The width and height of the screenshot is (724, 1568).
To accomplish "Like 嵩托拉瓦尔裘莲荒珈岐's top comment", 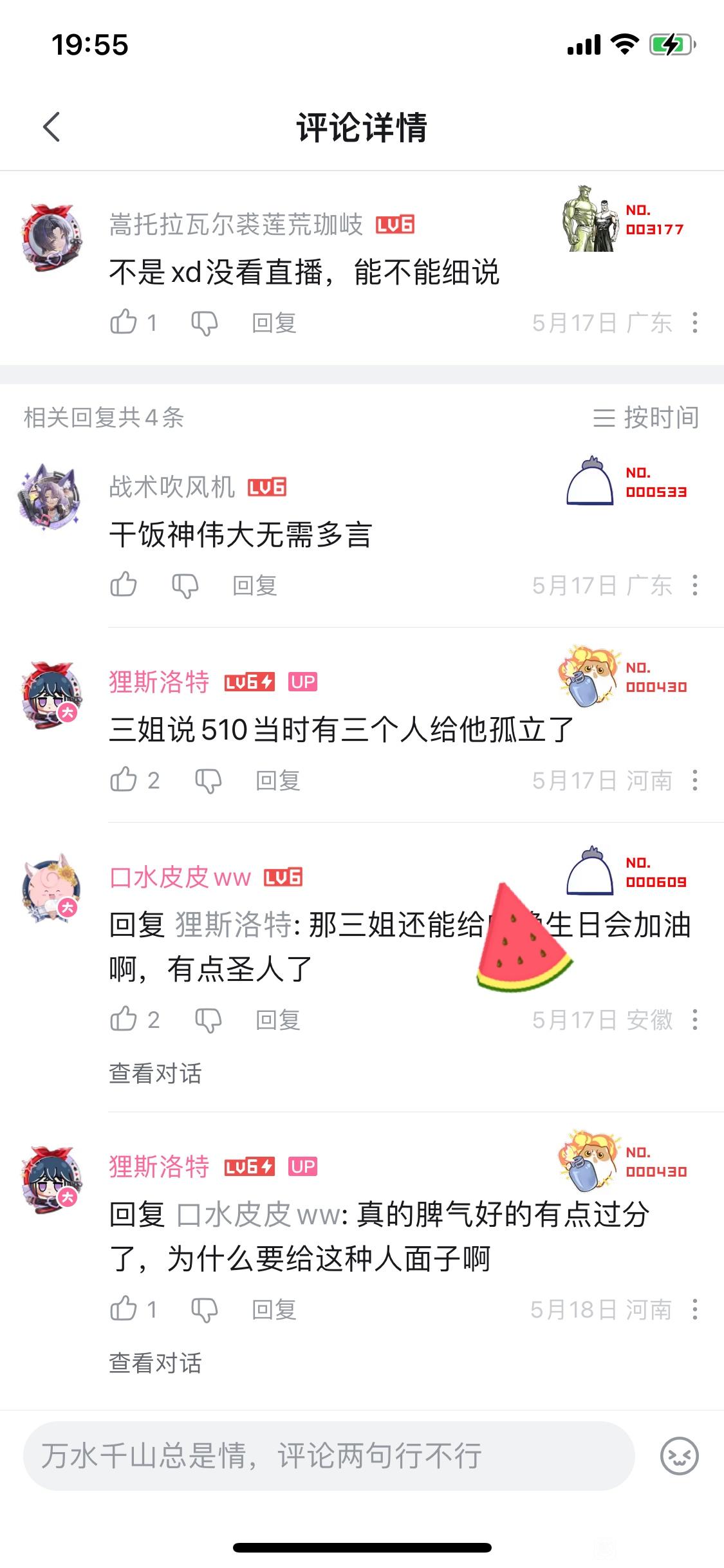I will click(124, 322).
